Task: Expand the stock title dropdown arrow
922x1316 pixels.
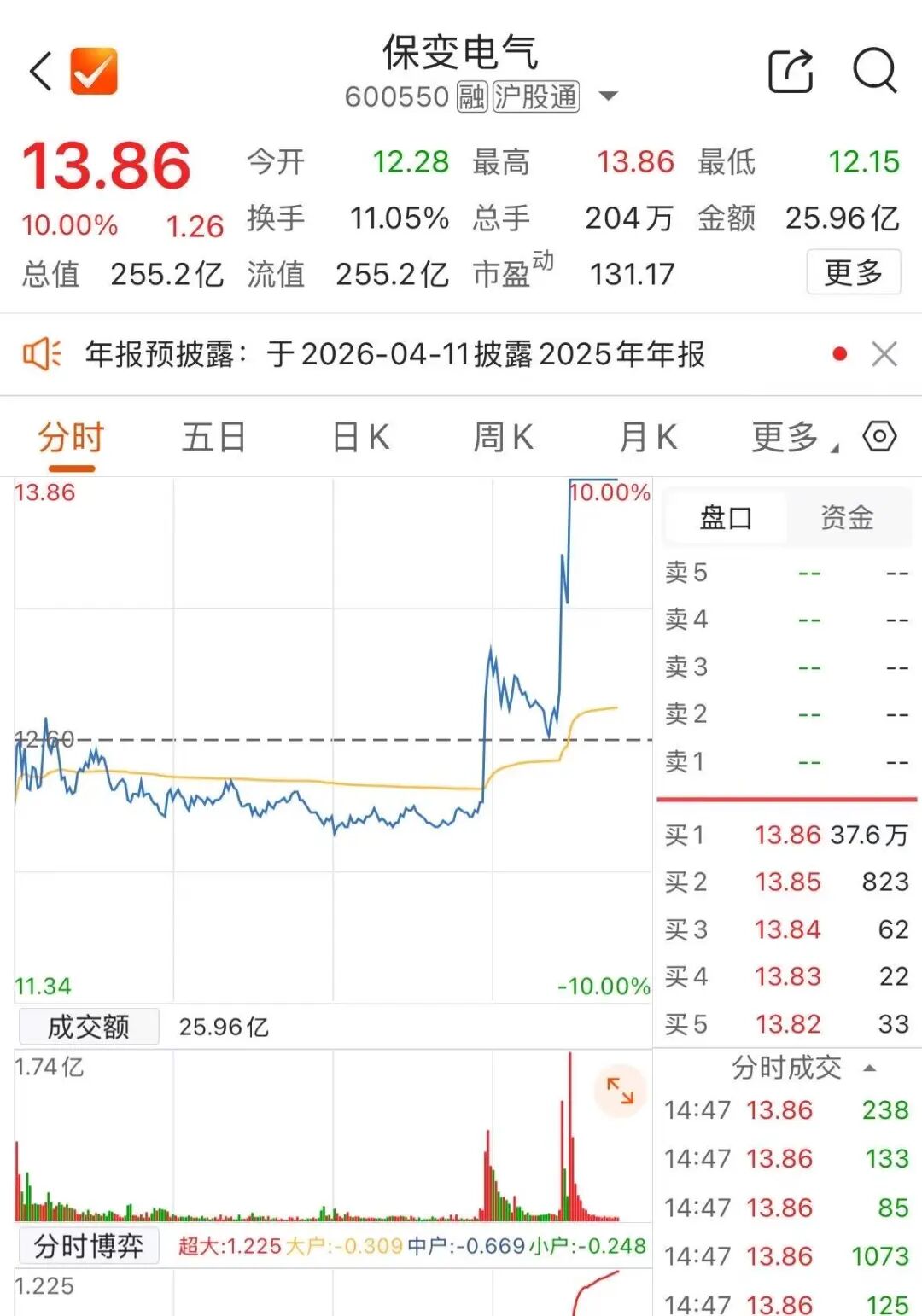Action: tap(608, 96)
